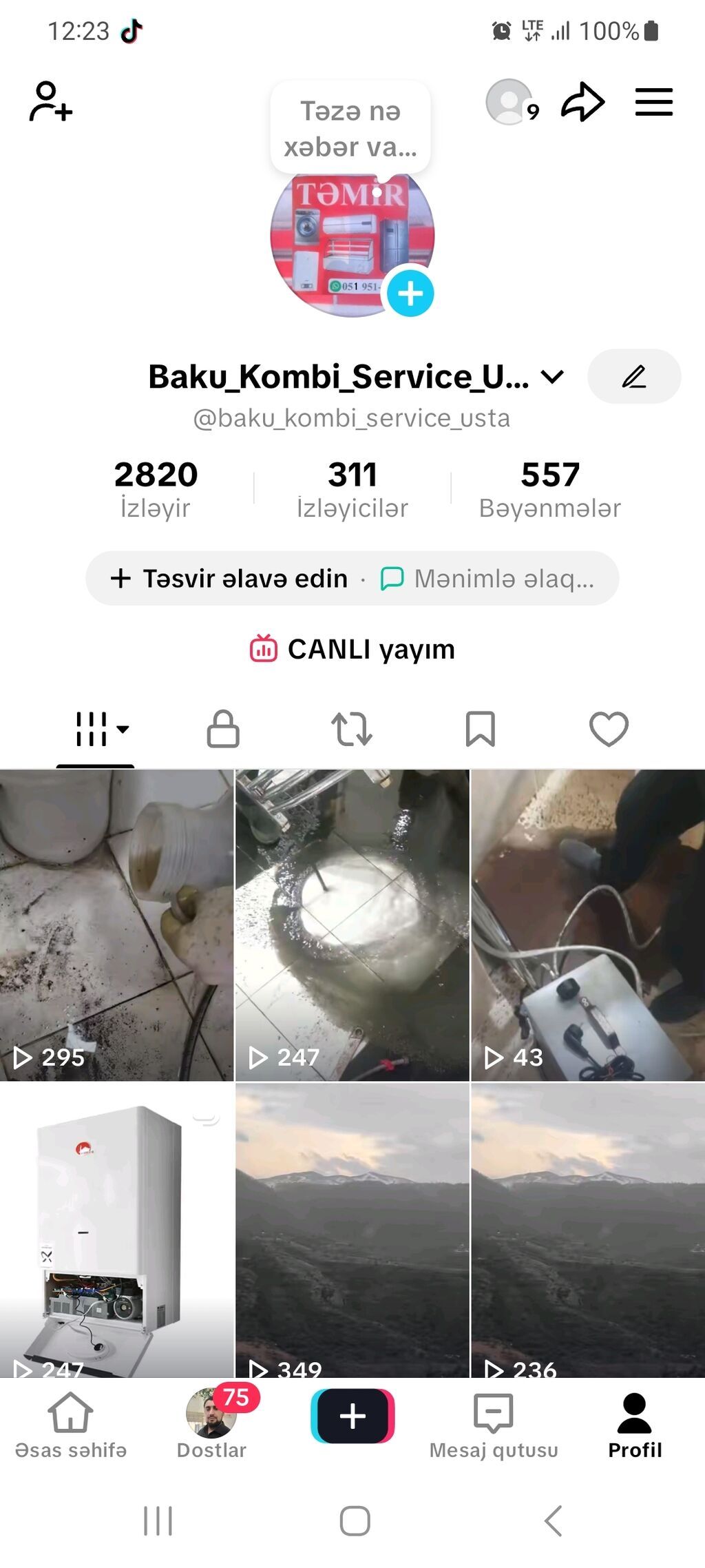This screenshot has width=705, height=1568.
Task: View the 311 İzləyicilər followers list
Action: 352,488
